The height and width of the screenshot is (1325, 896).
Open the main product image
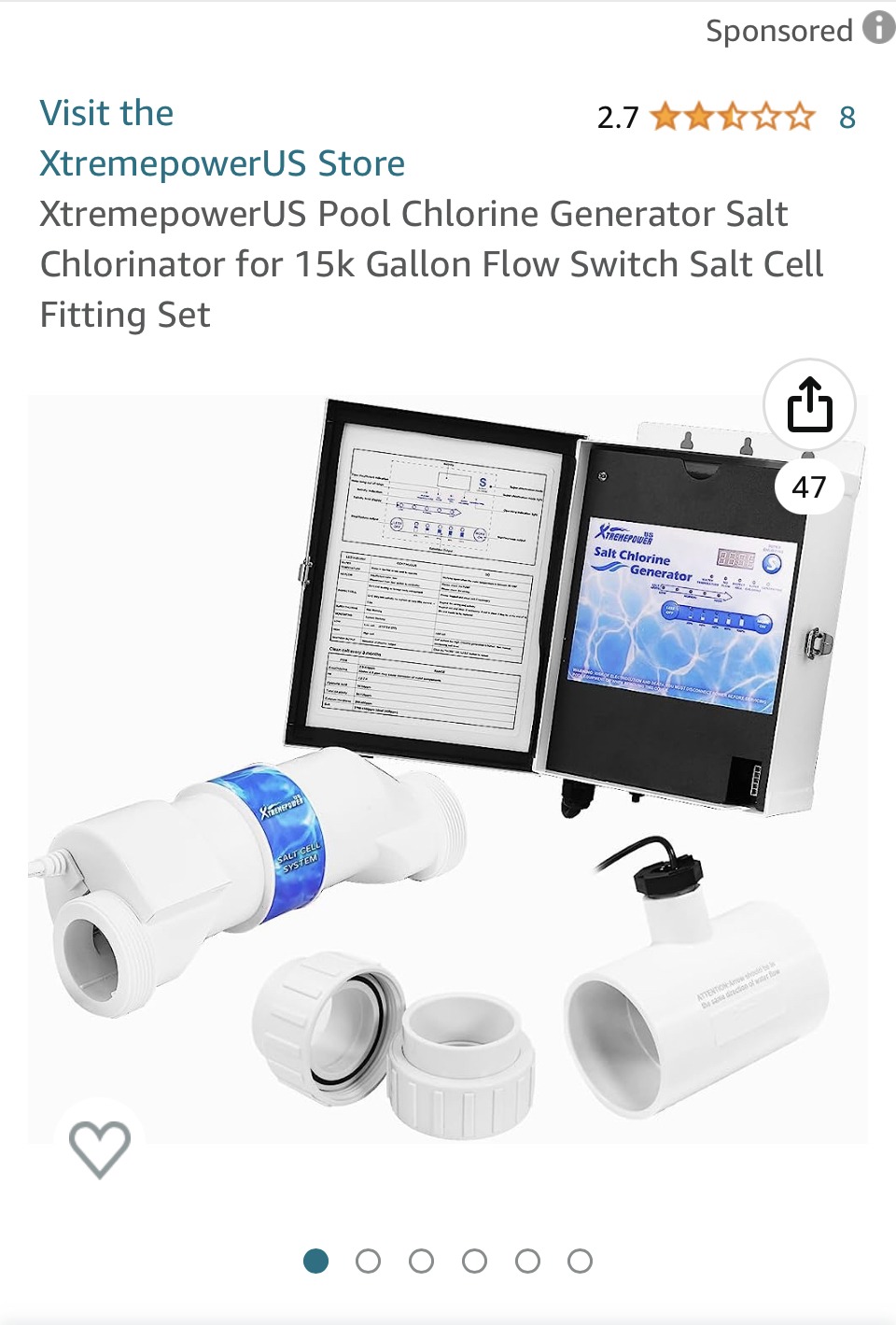448,766
